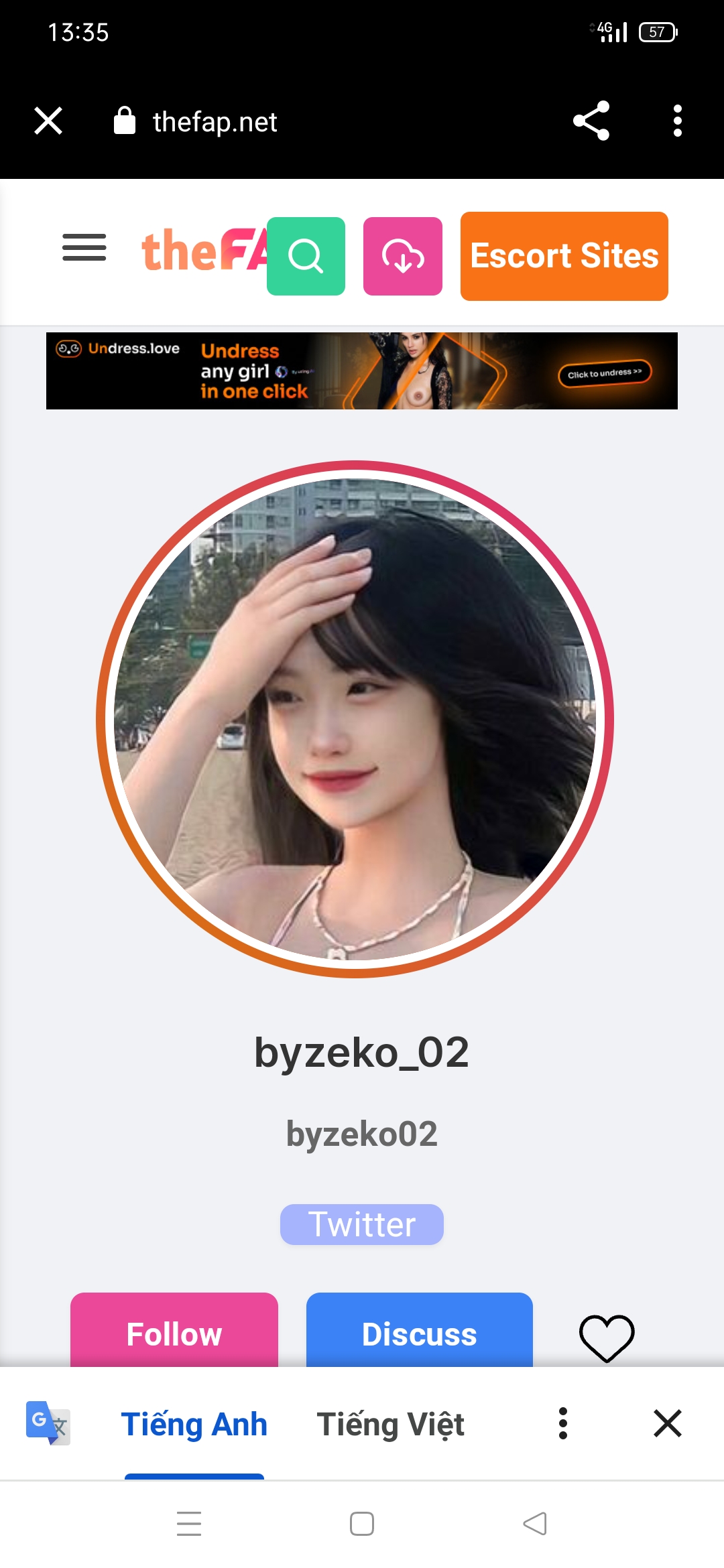Viewport: 724px width, 1568px height.
Task: Switch translation to Tiếng Việt
Action: click(x=390, y=1424)
